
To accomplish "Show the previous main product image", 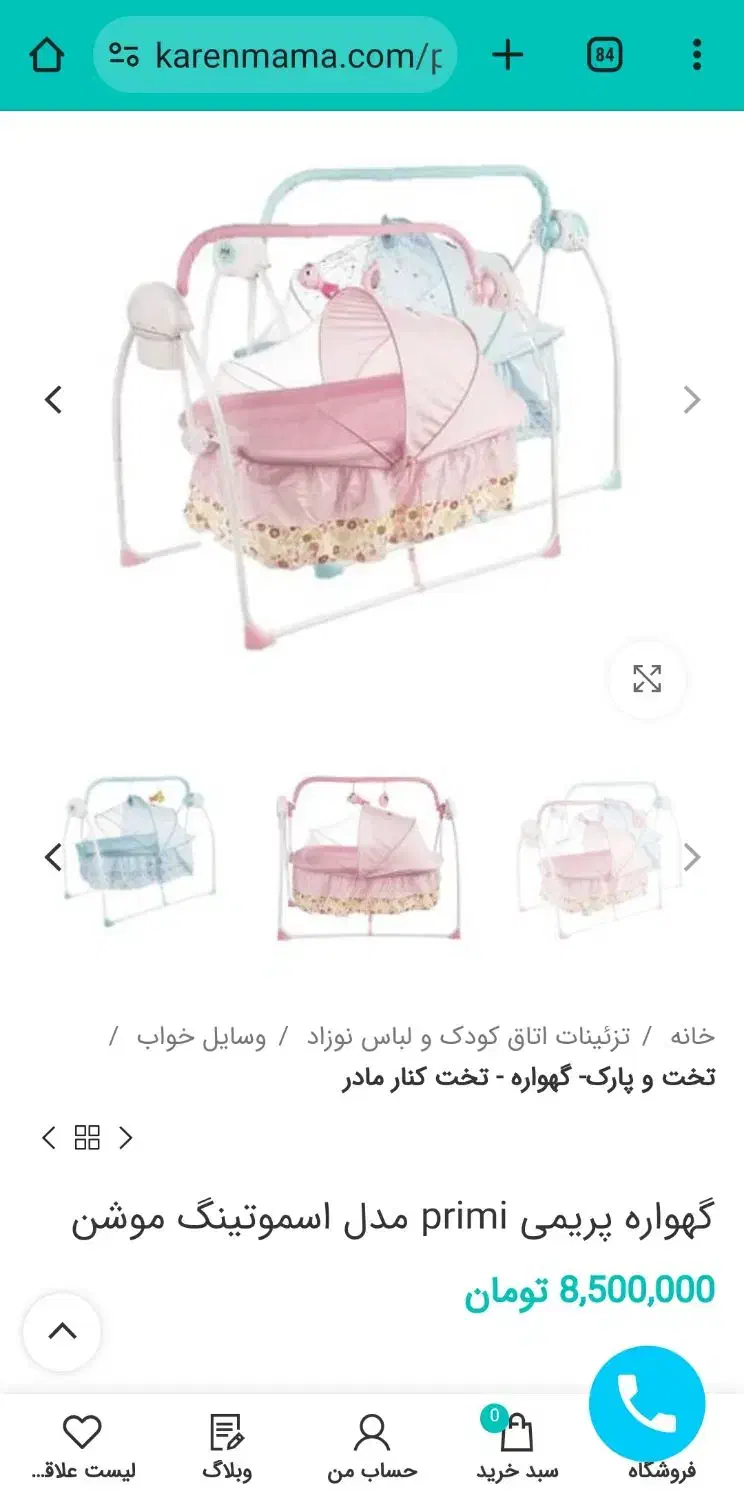I will (54, 400).
